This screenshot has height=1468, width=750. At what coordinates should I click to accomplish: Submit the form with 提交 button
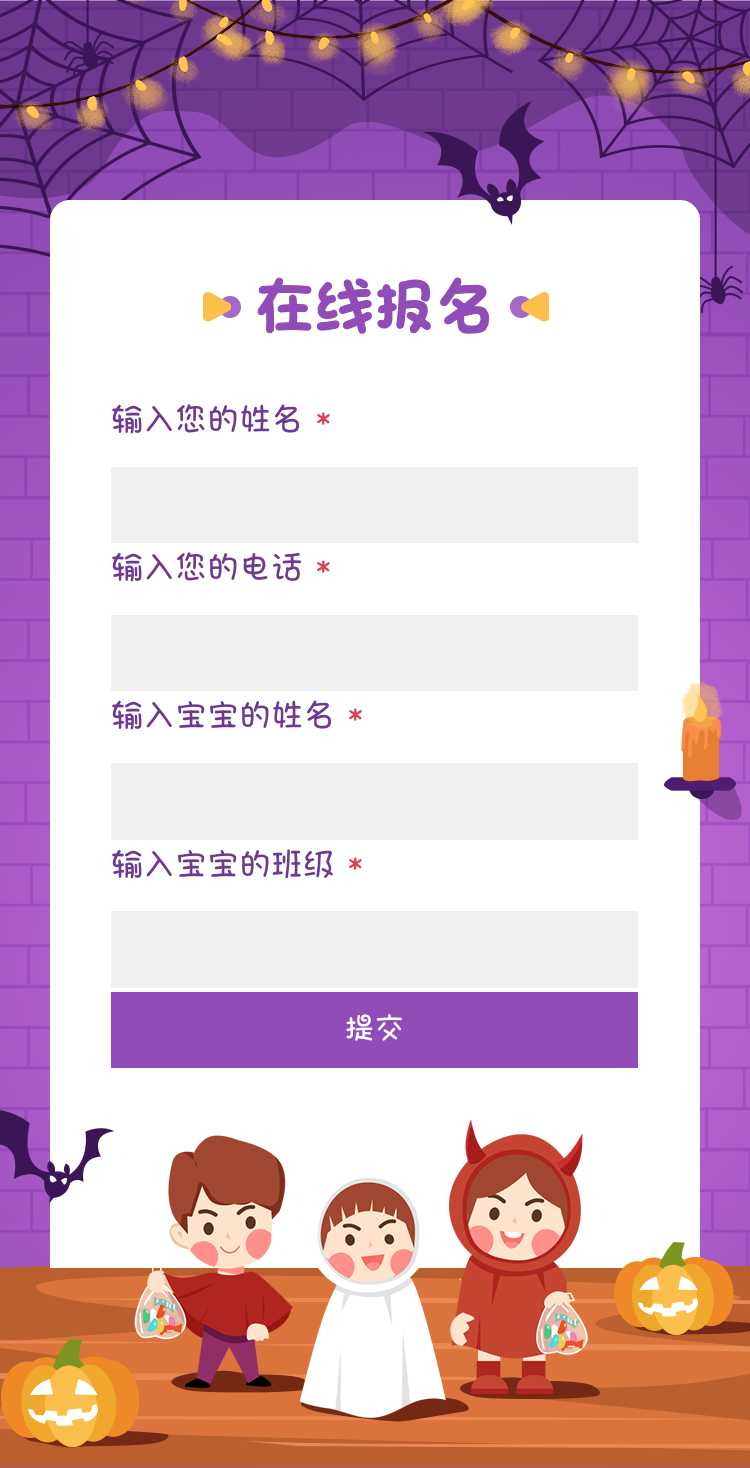pos(374,1029)
